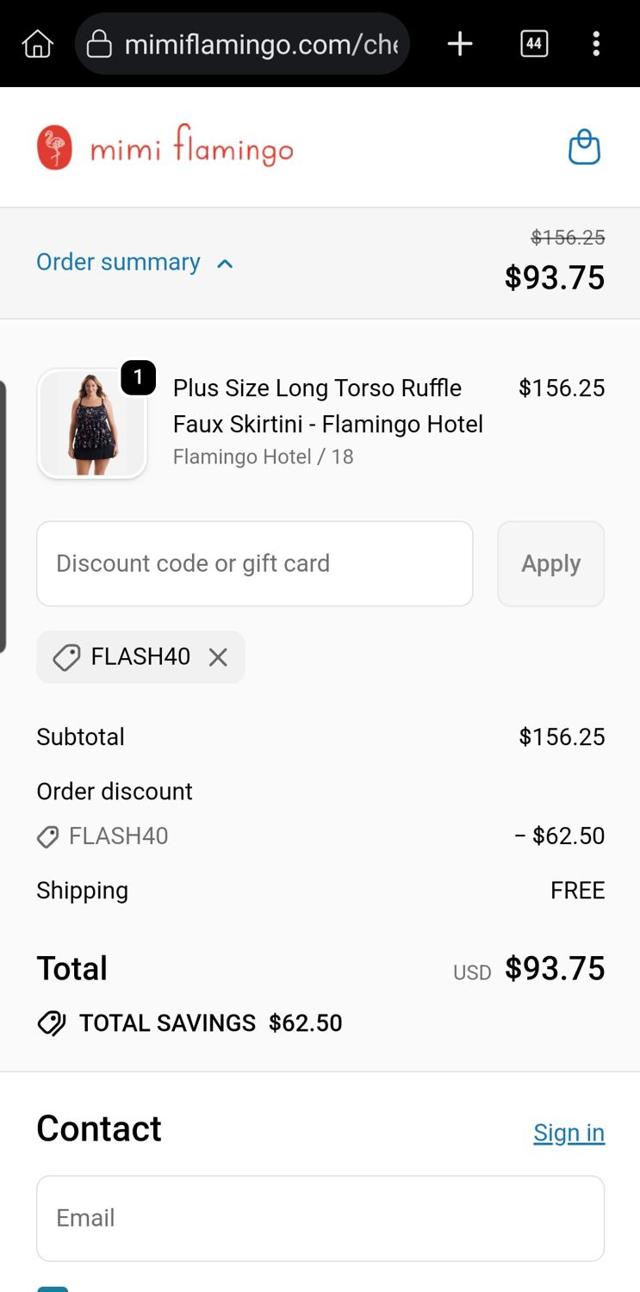The width and height of the screenshot is (640, 1292).
Task: Toggle the checkbox below the Email field
Action: click(x=52, y=1287)
